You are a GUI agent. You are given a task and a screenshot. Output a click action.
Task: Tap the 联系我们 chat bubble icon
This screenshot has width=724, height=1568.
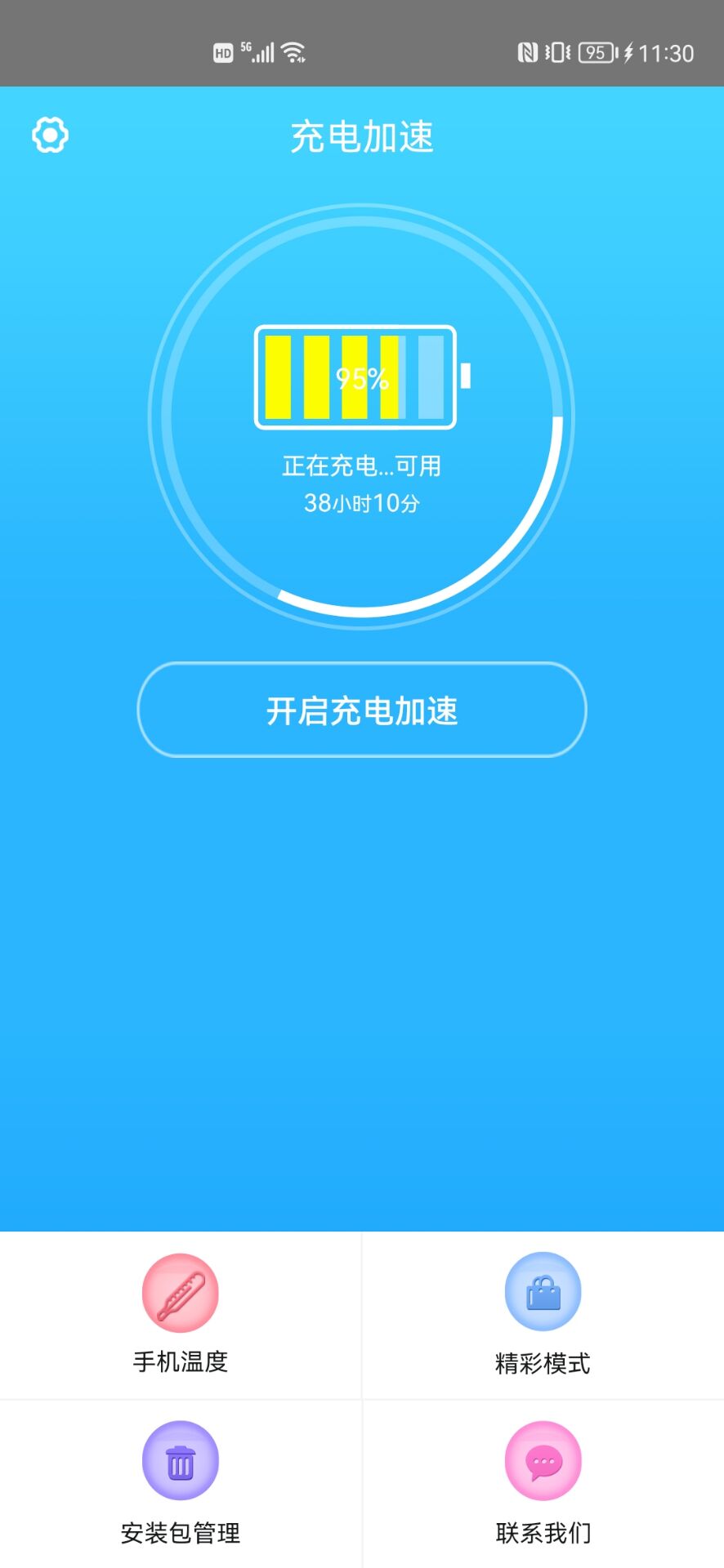point(542,1460)
